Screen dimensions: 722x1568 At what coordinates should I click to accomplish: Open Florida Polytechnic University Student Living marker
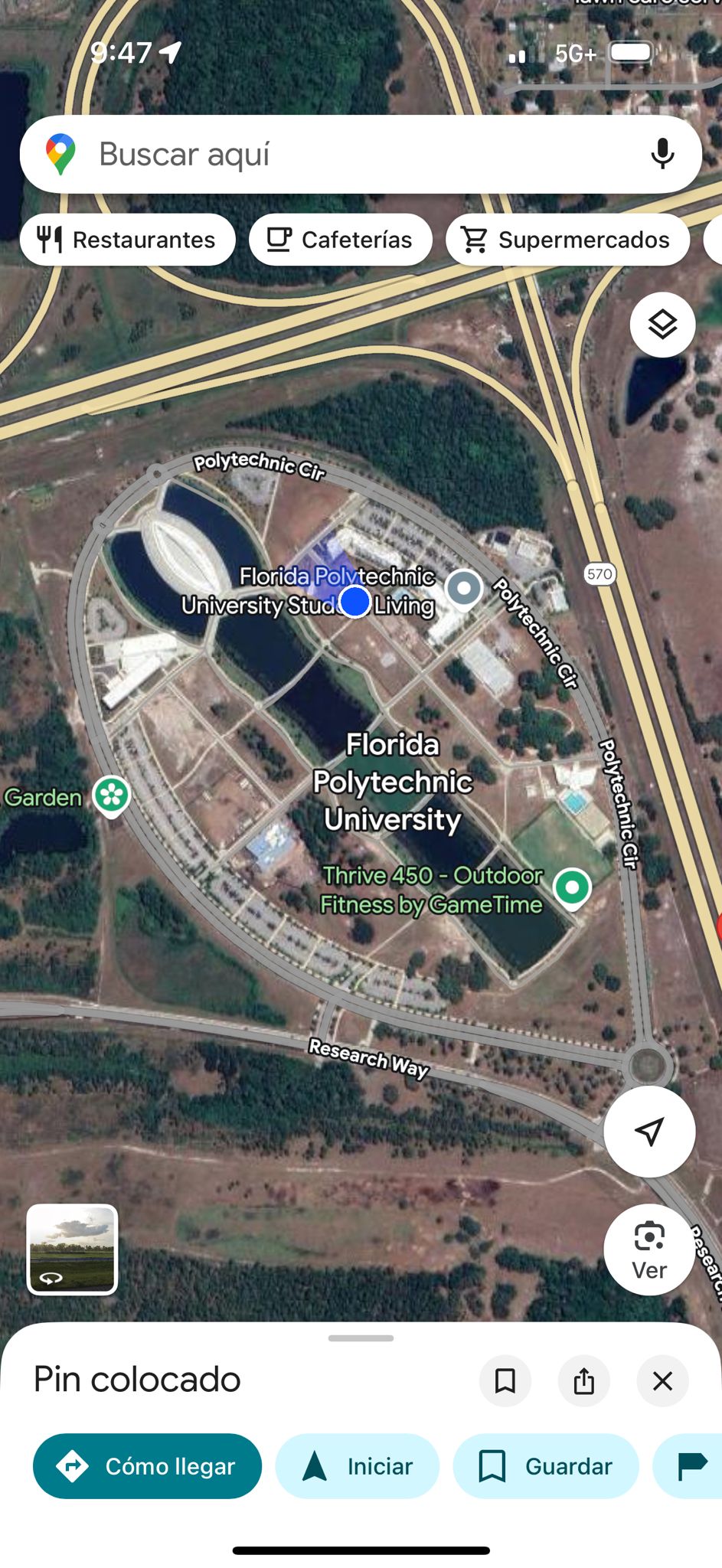point(464,589)
